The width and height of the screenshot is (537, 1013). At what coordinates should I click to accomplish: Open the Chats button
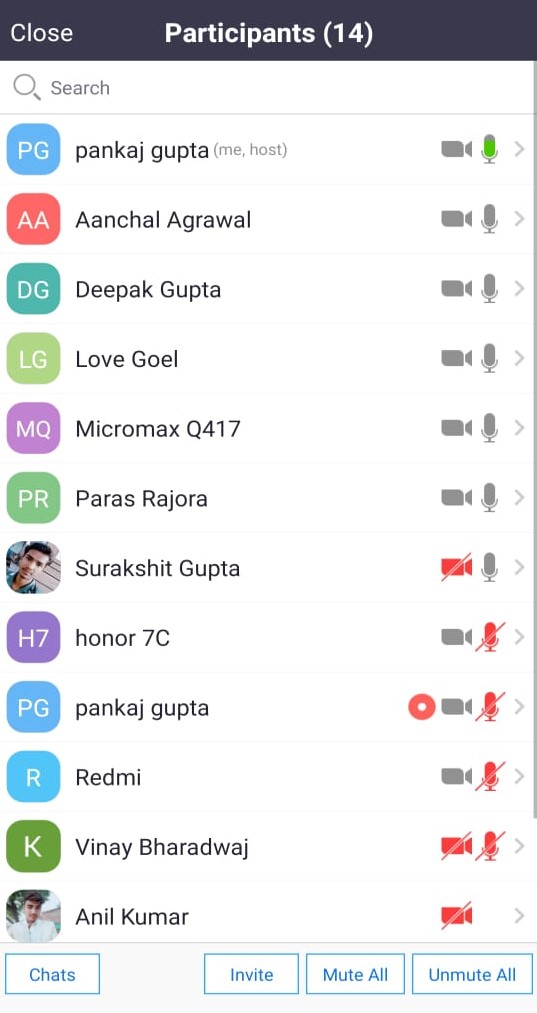tap(52, 974)
